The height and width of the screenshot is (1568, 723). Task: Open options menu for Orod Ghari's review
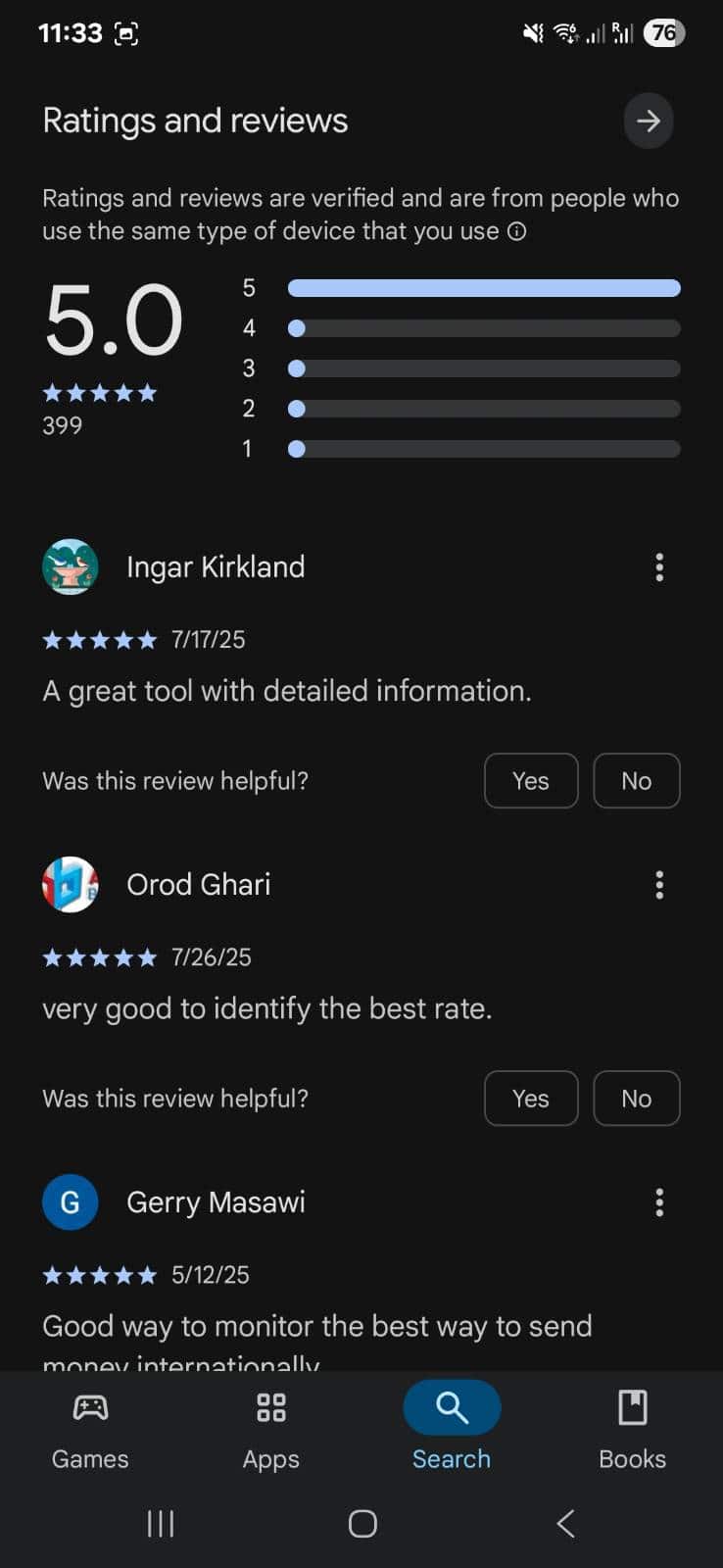click(659, 885)
